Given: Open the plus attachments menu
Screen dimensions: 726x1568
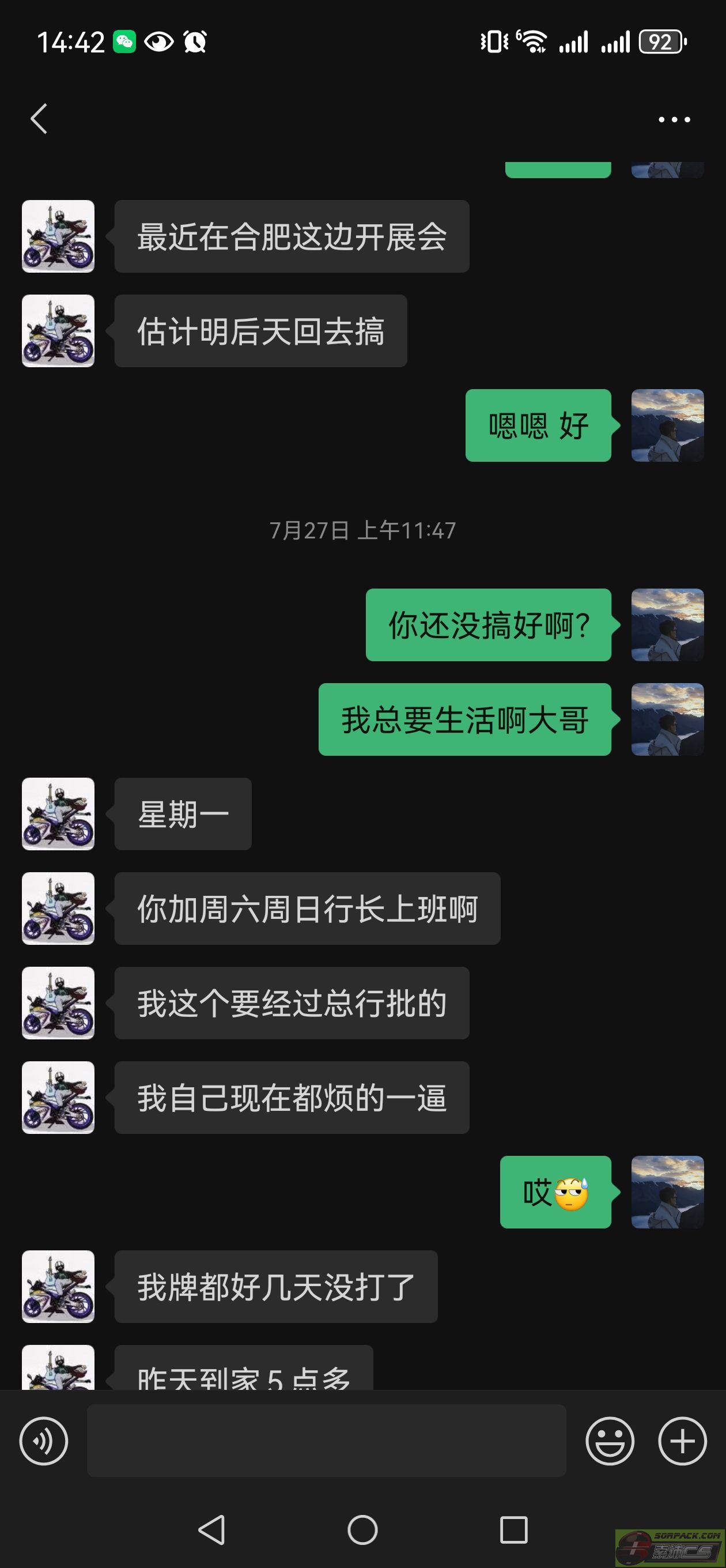Looking at the screenshot, I should (x=682, y=1441).
